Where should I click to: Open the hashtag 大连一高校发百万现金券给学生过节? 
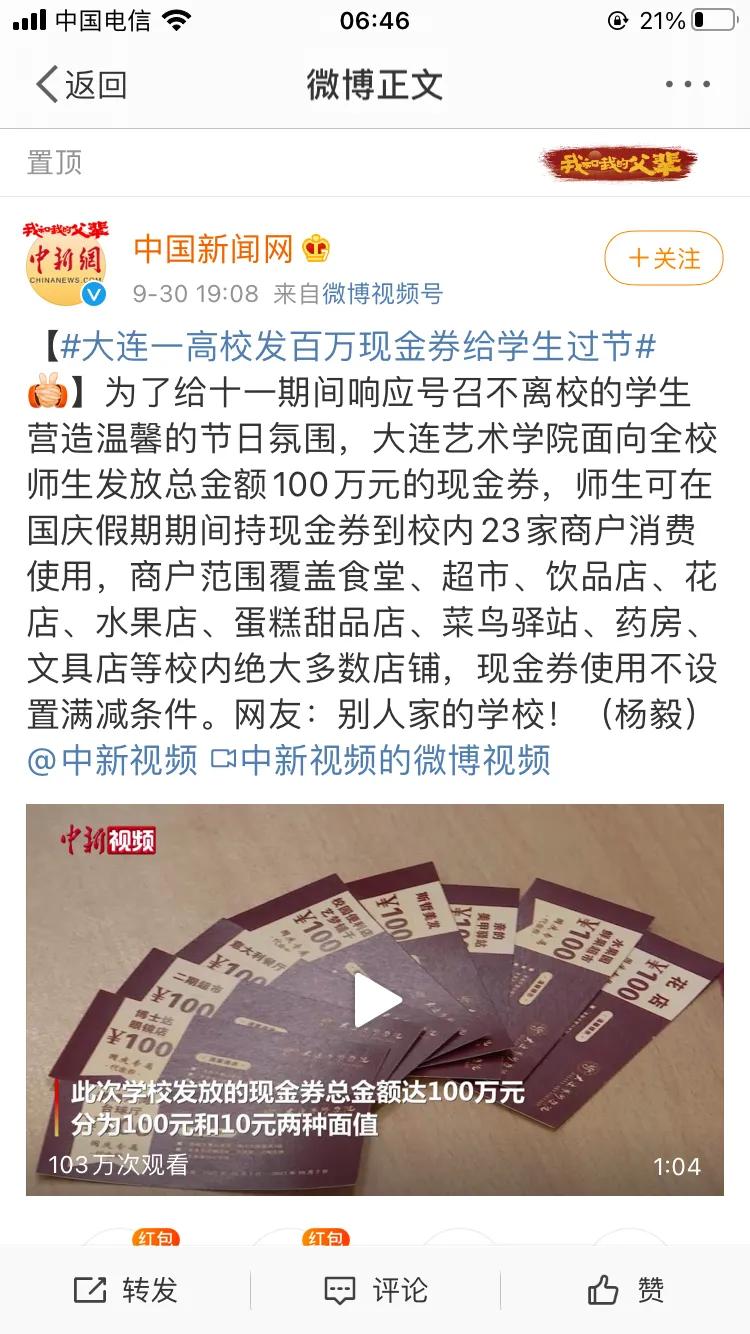358,347
